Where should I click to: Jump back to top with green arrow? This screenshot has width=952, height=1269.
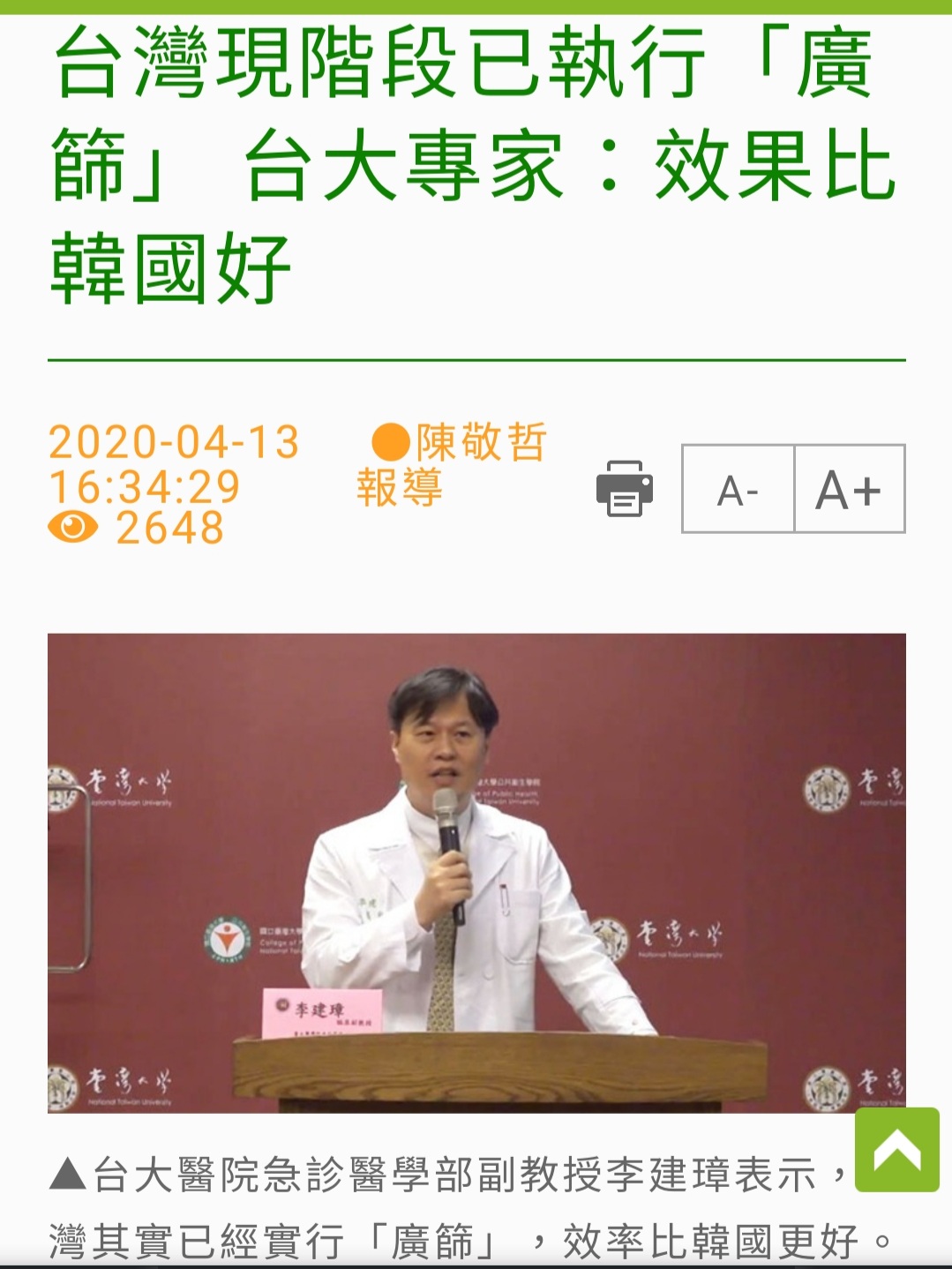[896, 1149]
